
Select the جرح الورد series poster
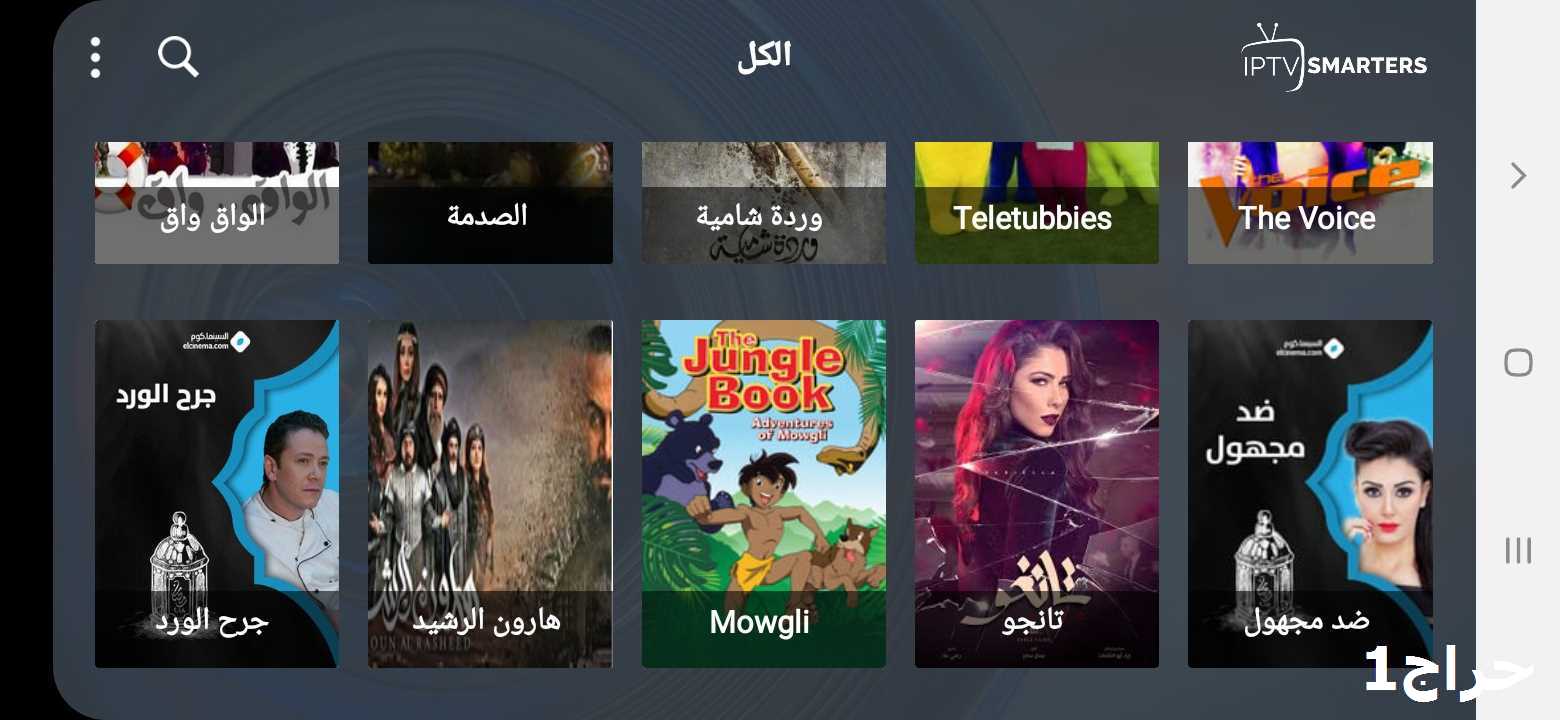coord(216,493)
